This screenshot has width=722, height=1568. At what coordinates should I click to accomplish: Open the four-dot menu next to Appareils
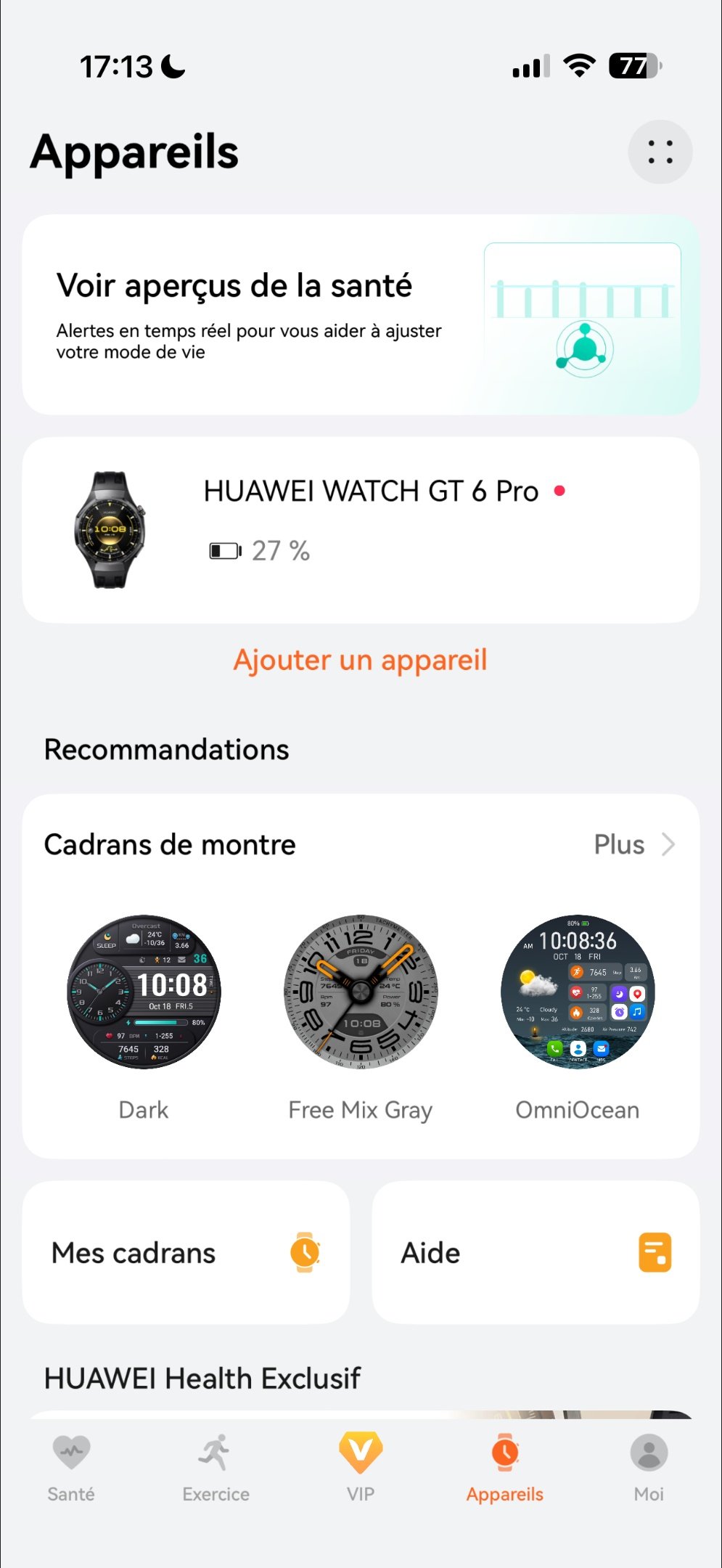click(x=660, y=152)
